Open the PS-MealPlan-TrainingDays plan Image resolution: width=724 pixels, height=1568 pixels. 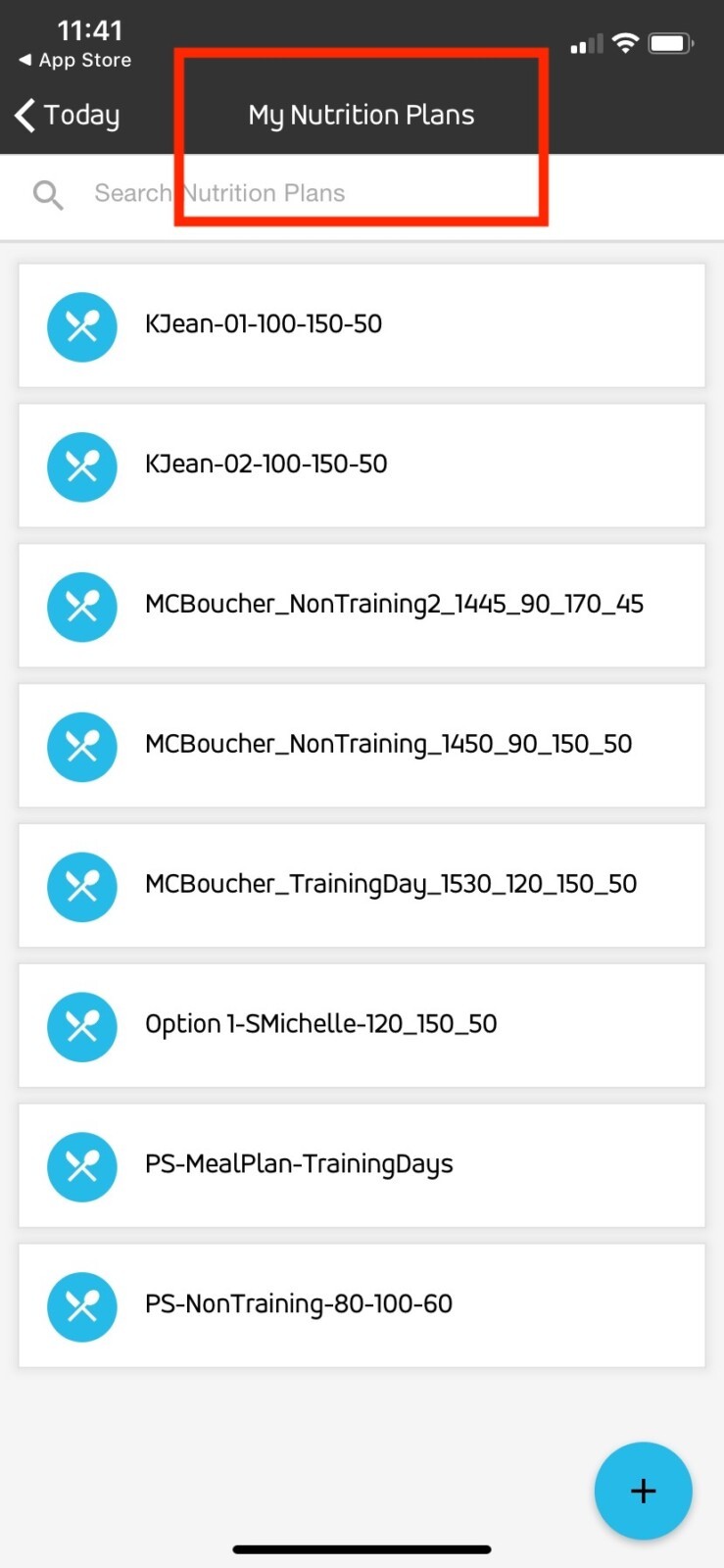(x=362, y=1166)
